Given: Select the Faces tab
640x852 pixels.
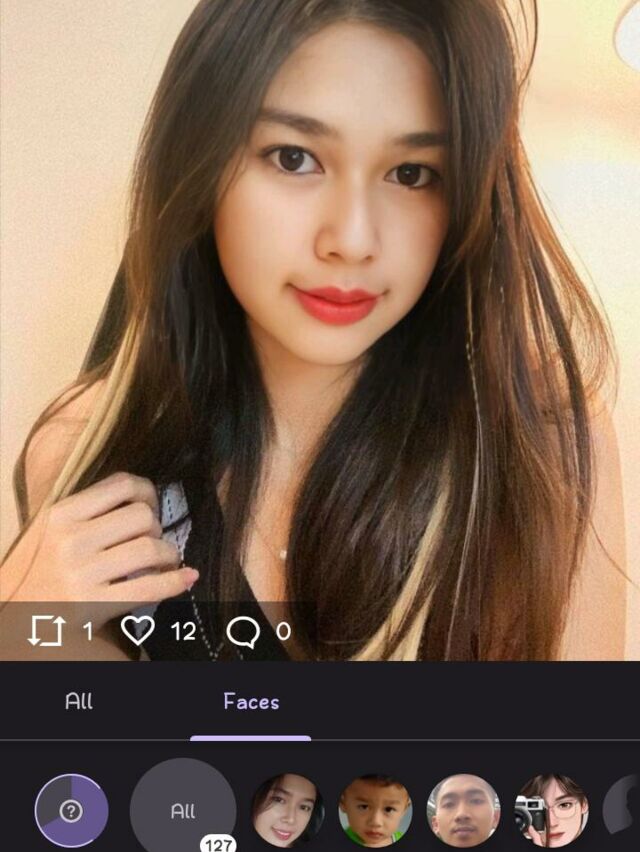Looking at the screenshot, I should point(251,701).
